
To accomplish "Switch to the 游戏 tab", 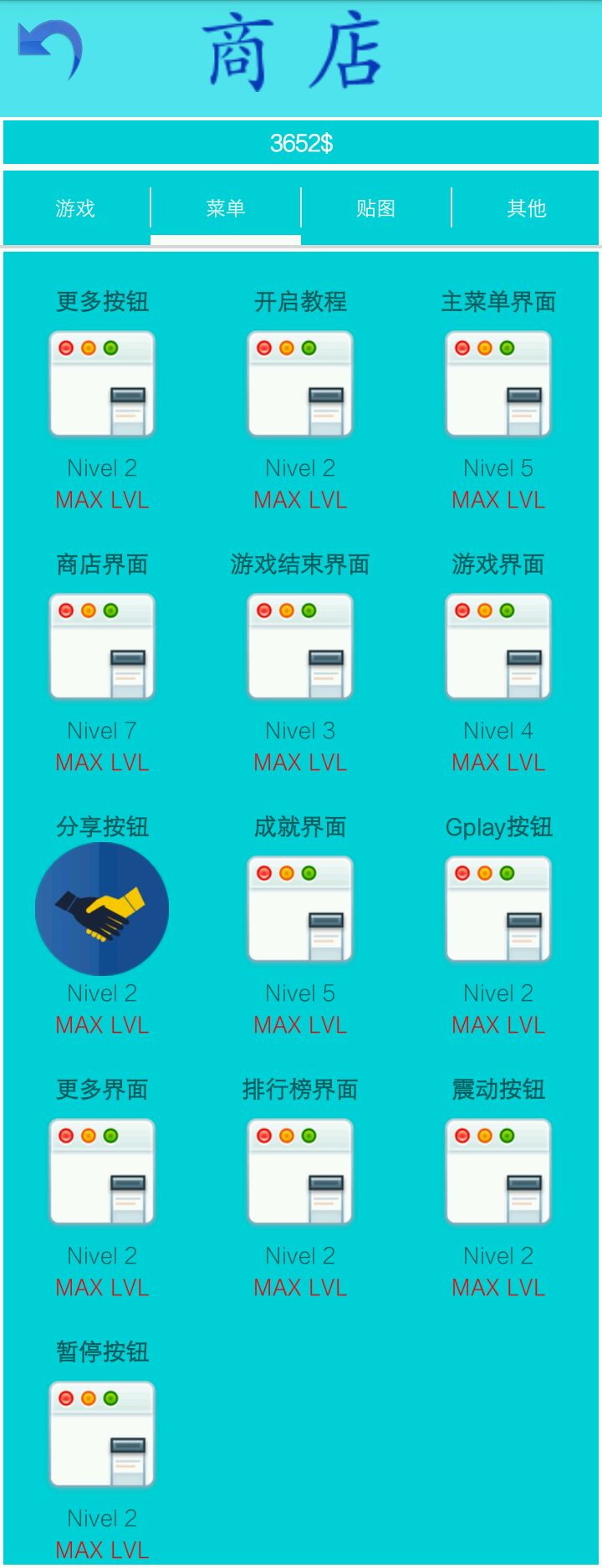I will pos(75,208).
